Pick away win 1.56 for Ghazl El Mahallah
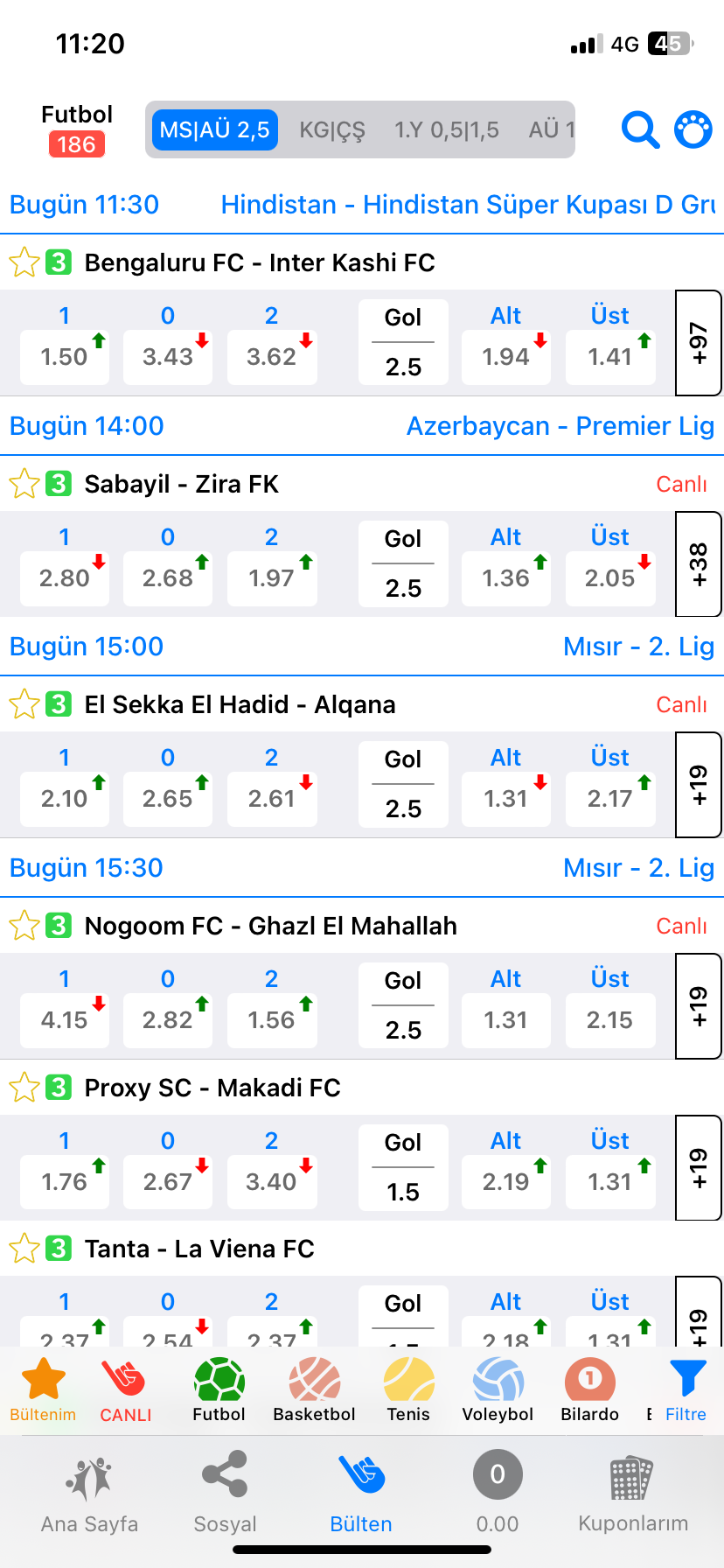Viewport: 724px width, 1568px height. [x=271, y=1019]
